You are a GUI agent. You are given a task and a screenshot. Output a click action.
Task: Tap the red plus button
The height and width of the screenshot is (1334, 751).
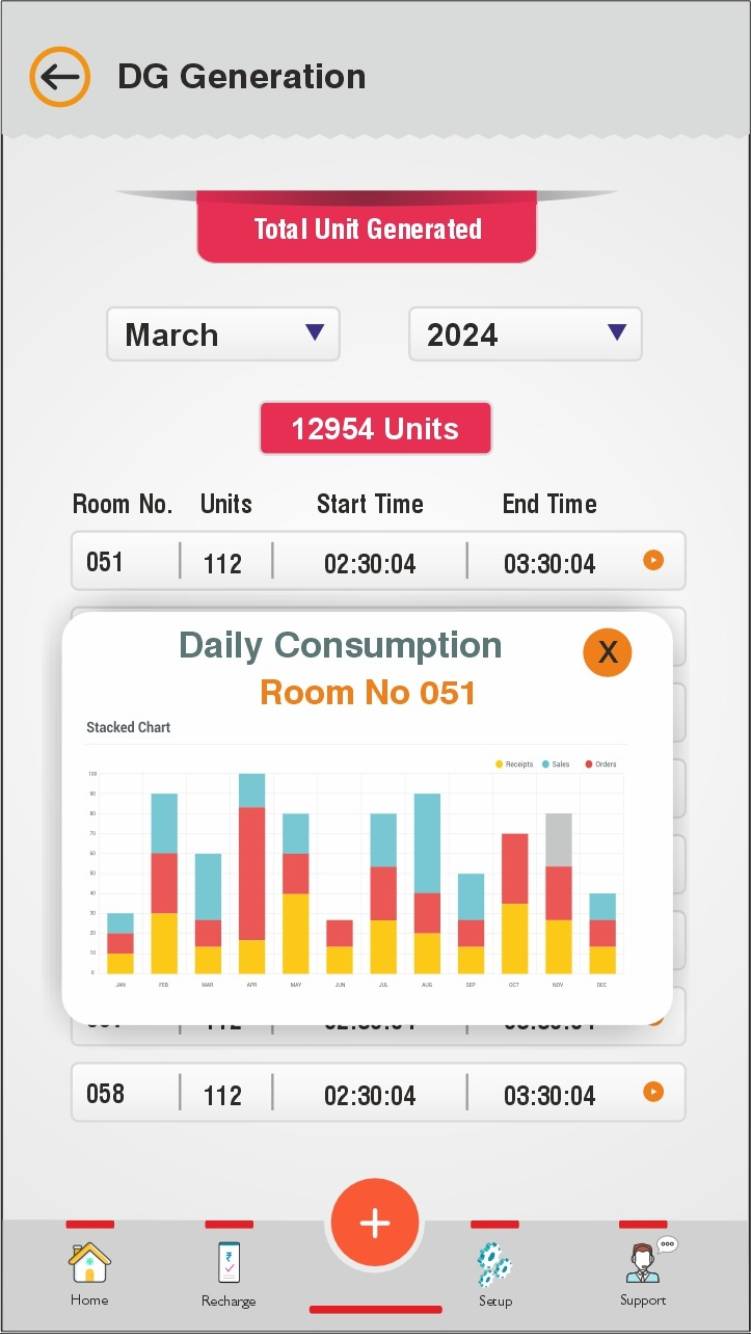click(x=375, y=1224)
